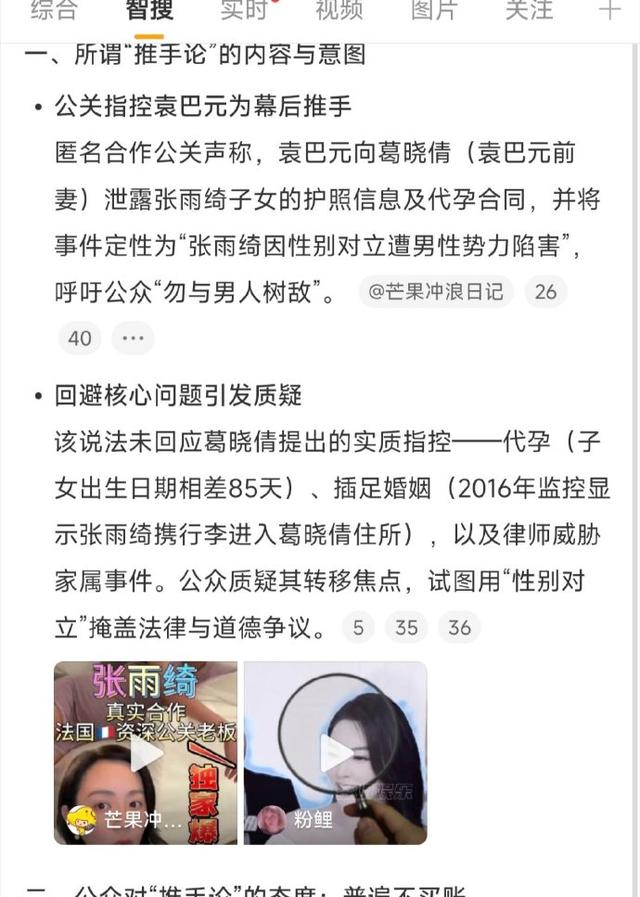Open reference chip 35

pyautogui.click(x=406, y=627)
